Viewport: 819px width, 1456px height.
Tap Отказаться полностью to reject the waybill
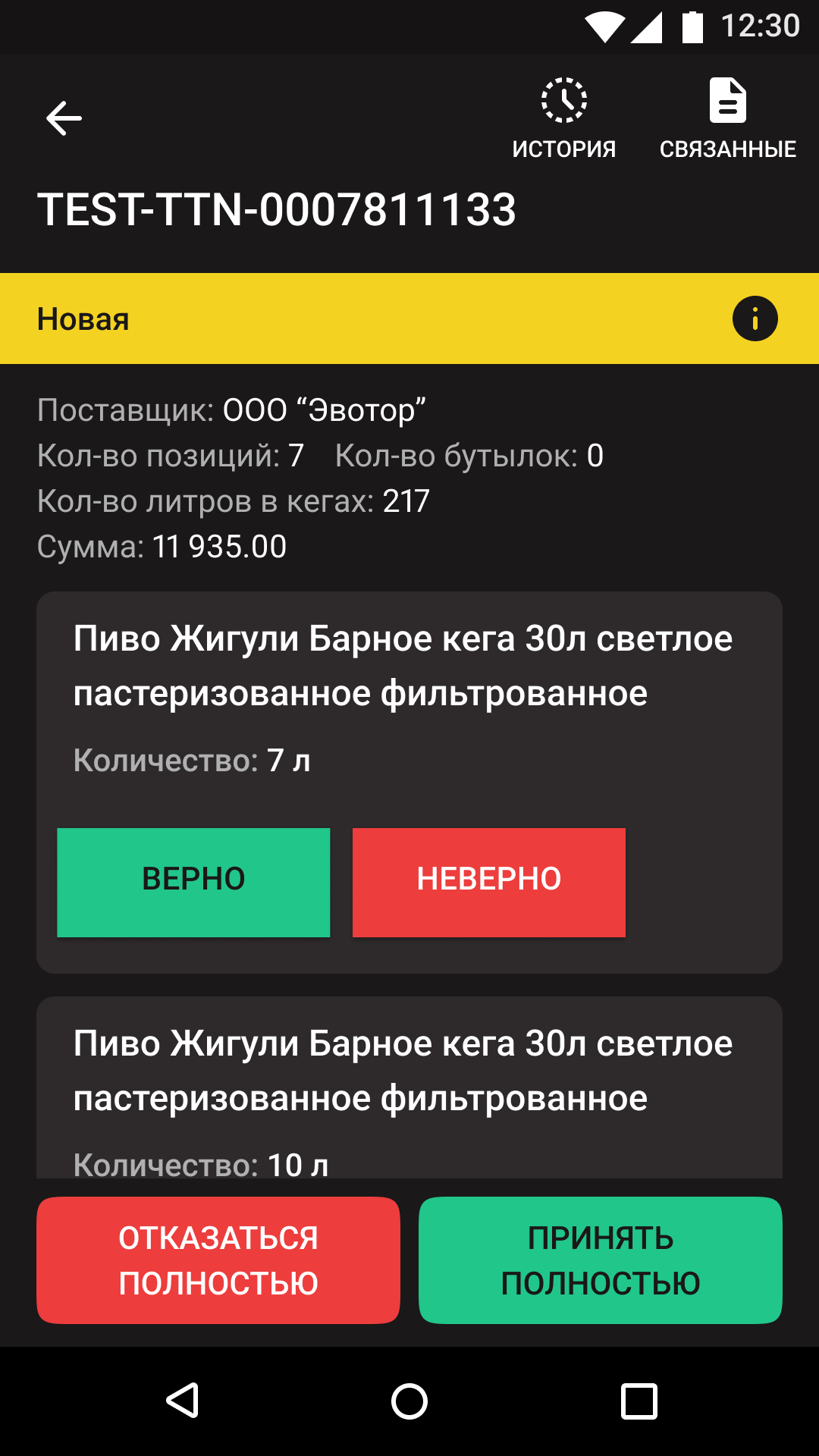coord(218,1260)
